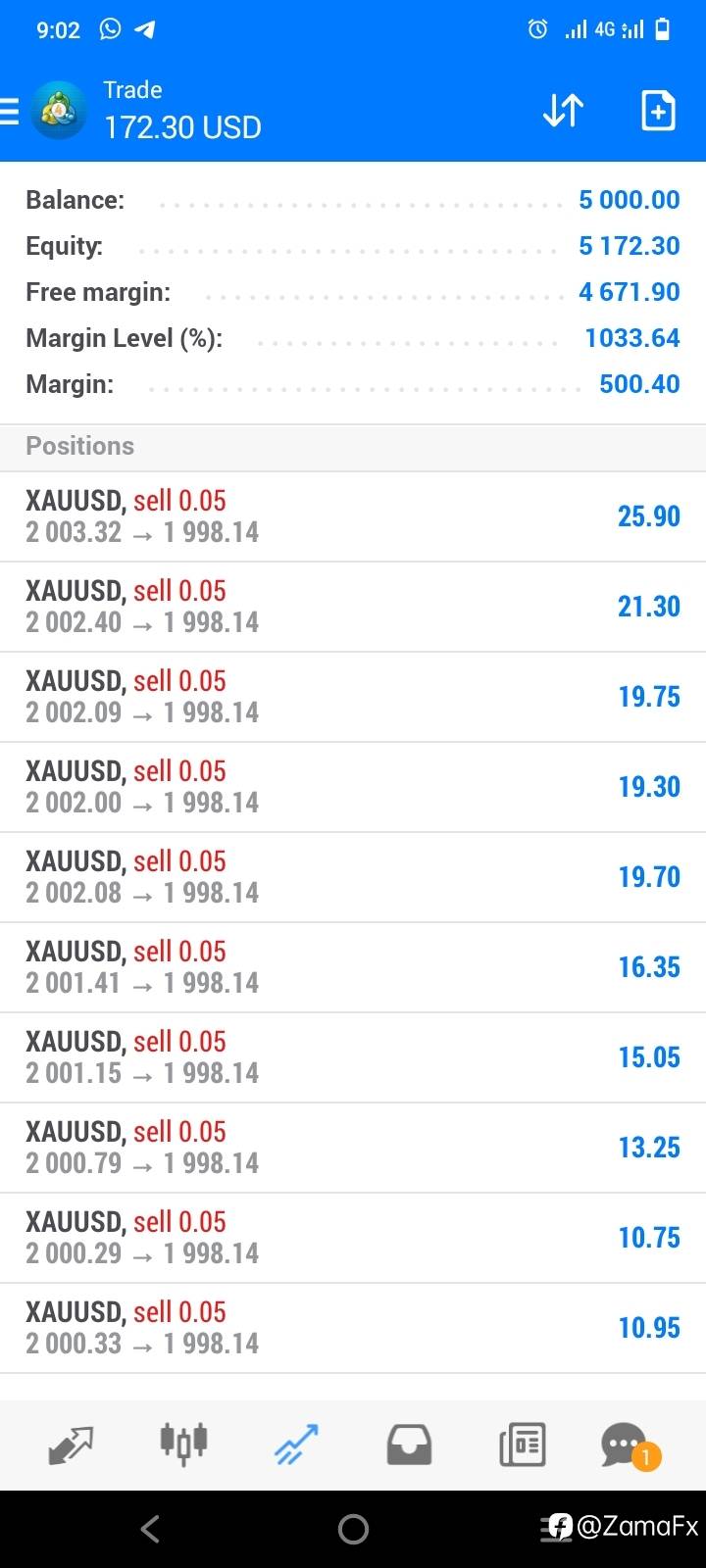This screenshot has height=1568, width=706.
Task: Go back using system back button
Action: (x=150, y=1529)
